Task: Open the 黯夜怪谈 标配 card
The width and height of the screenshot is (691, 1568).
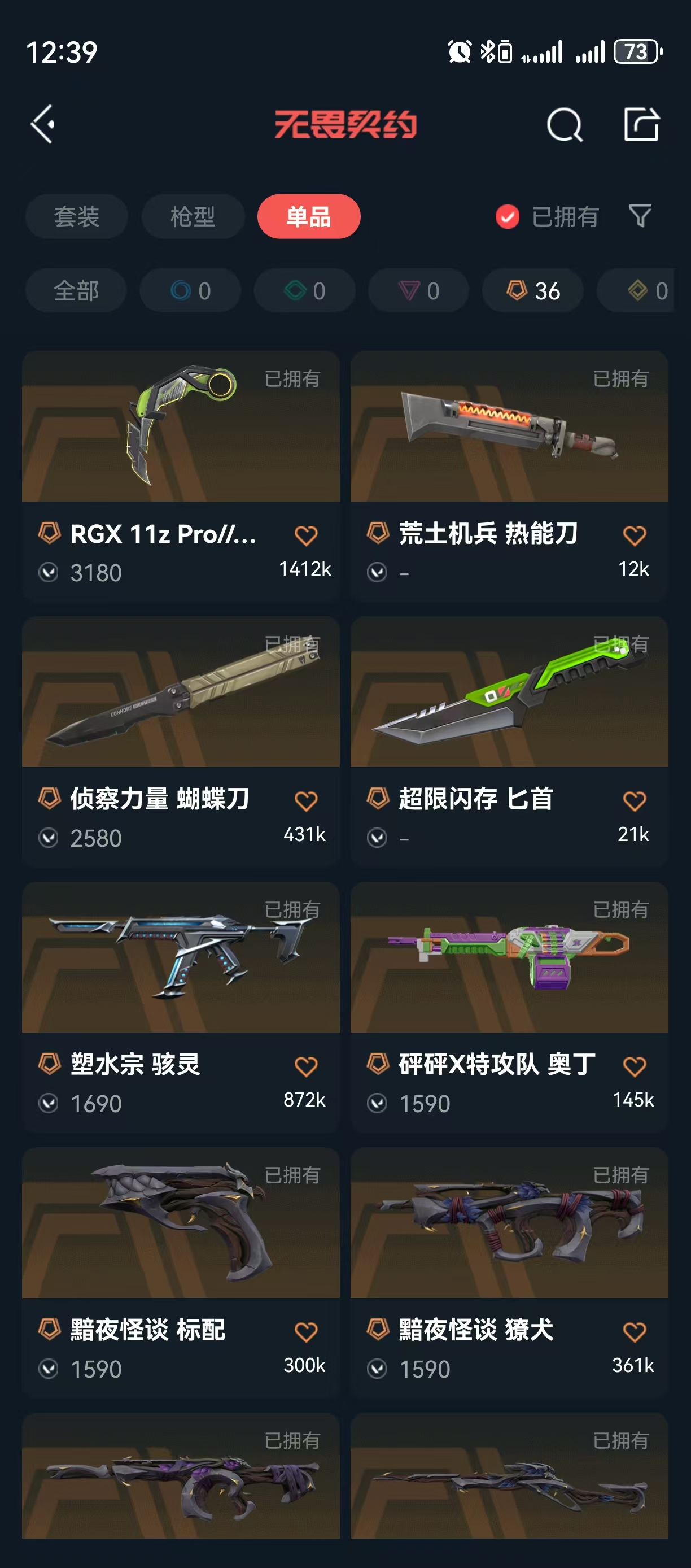Action: (x=181, y=1223)
